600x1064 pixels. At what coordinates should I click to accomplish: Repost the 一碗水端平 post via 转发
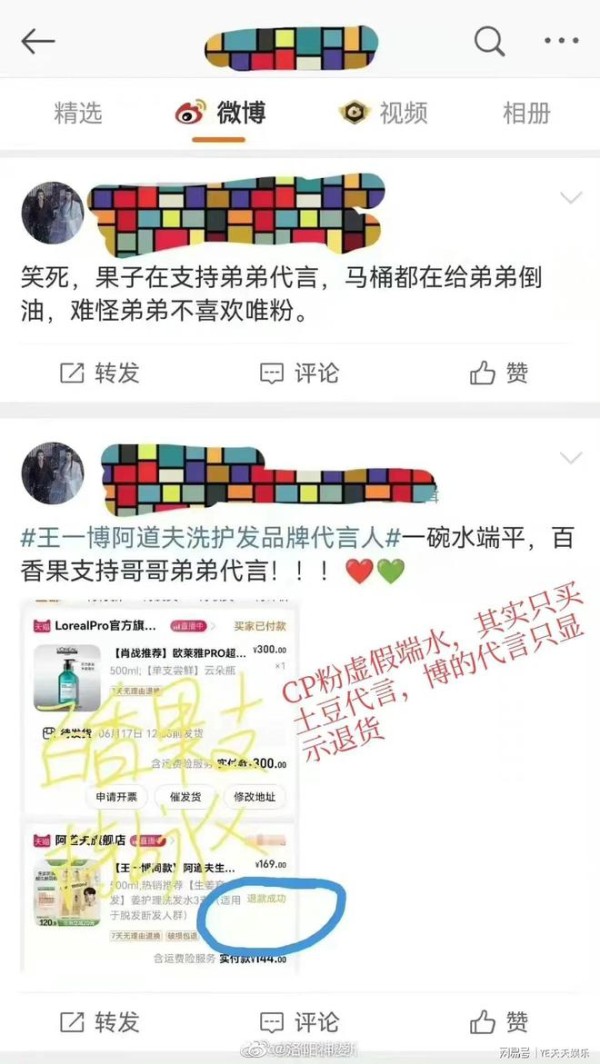(x=100, y=1021)
